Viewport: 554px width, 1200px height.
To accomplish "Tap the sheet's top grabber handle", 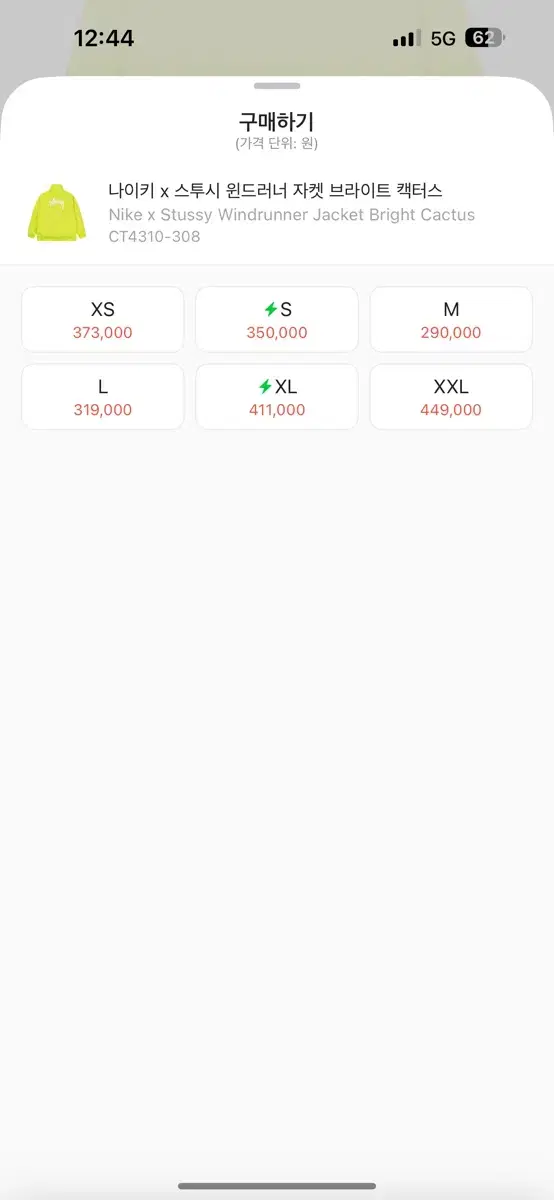I will point(277,87).
